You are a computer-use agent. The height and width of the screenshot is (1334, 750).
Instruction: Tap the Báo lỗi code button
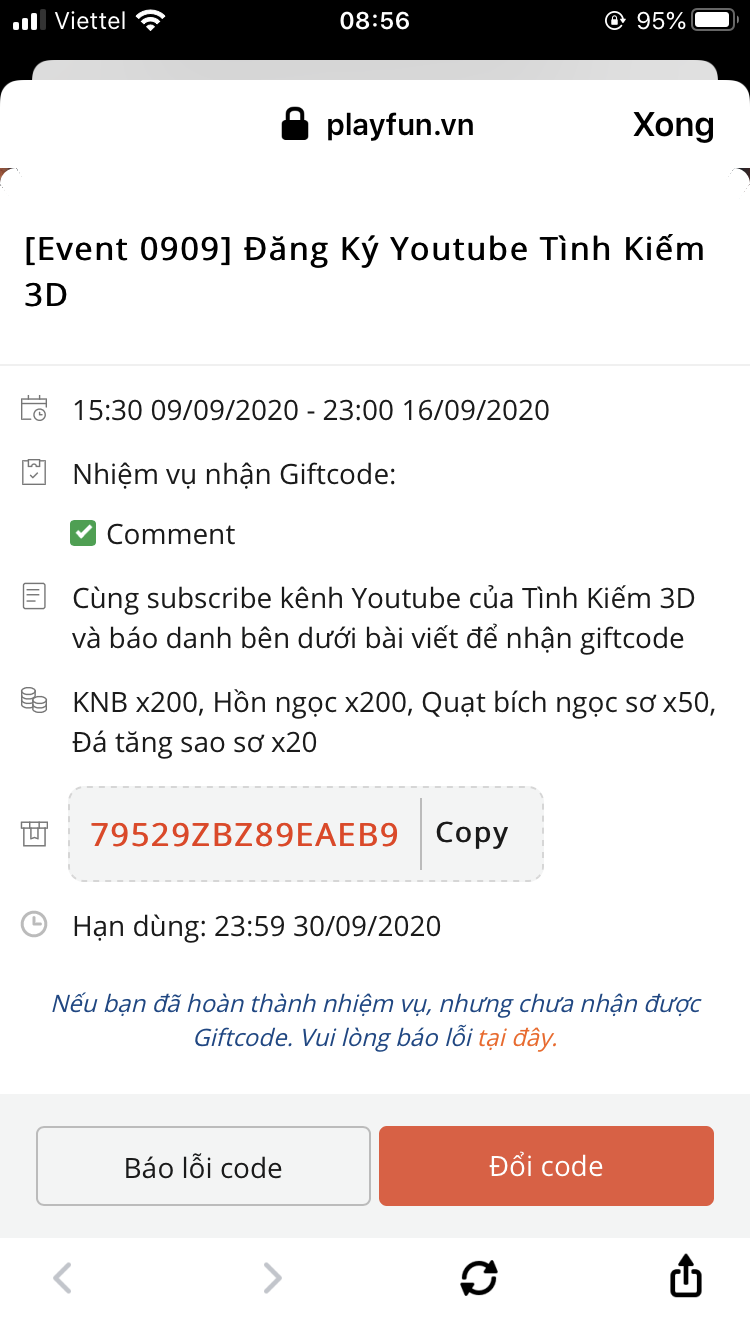click(x=203, y=1167)
